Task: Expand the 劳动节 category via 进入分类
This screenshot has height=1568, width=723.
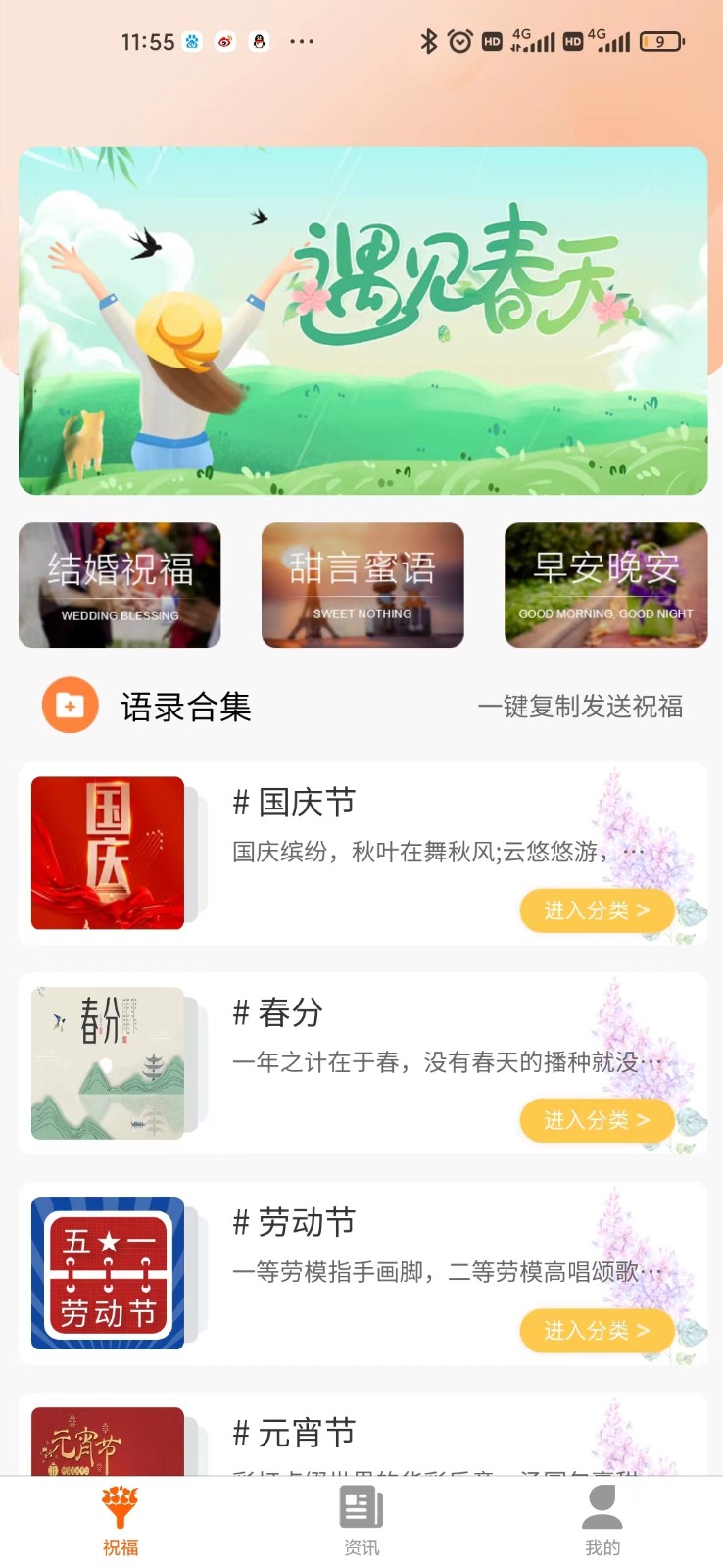Action: pyautogui.click(x=596, y=1332)
